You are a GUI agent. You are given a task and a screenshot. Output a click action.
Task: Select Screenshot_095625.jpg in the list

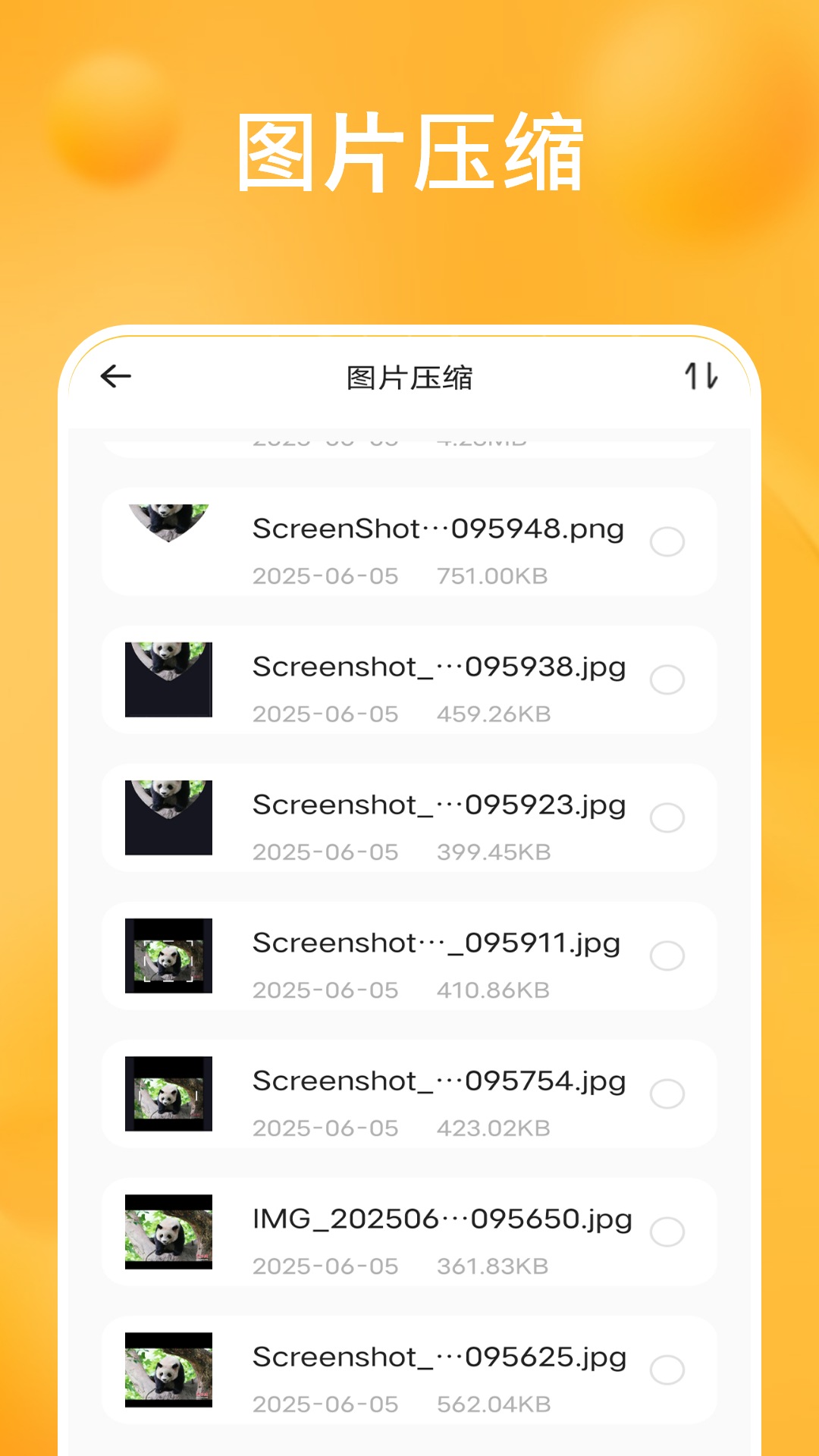click(667, 1371)
